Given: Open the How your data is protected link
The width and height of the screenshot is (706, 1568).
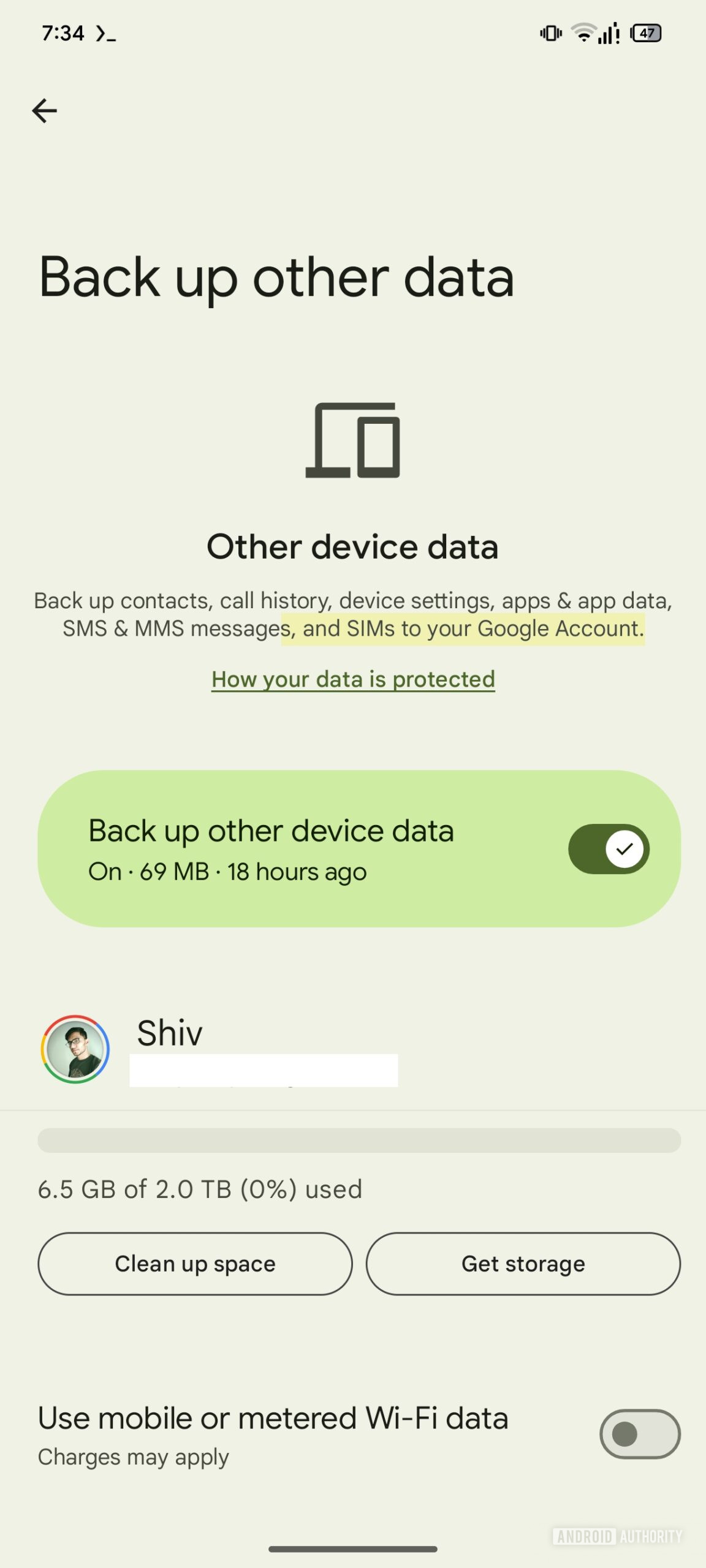Looking at the screenshot, I should (x=353, y=679).
